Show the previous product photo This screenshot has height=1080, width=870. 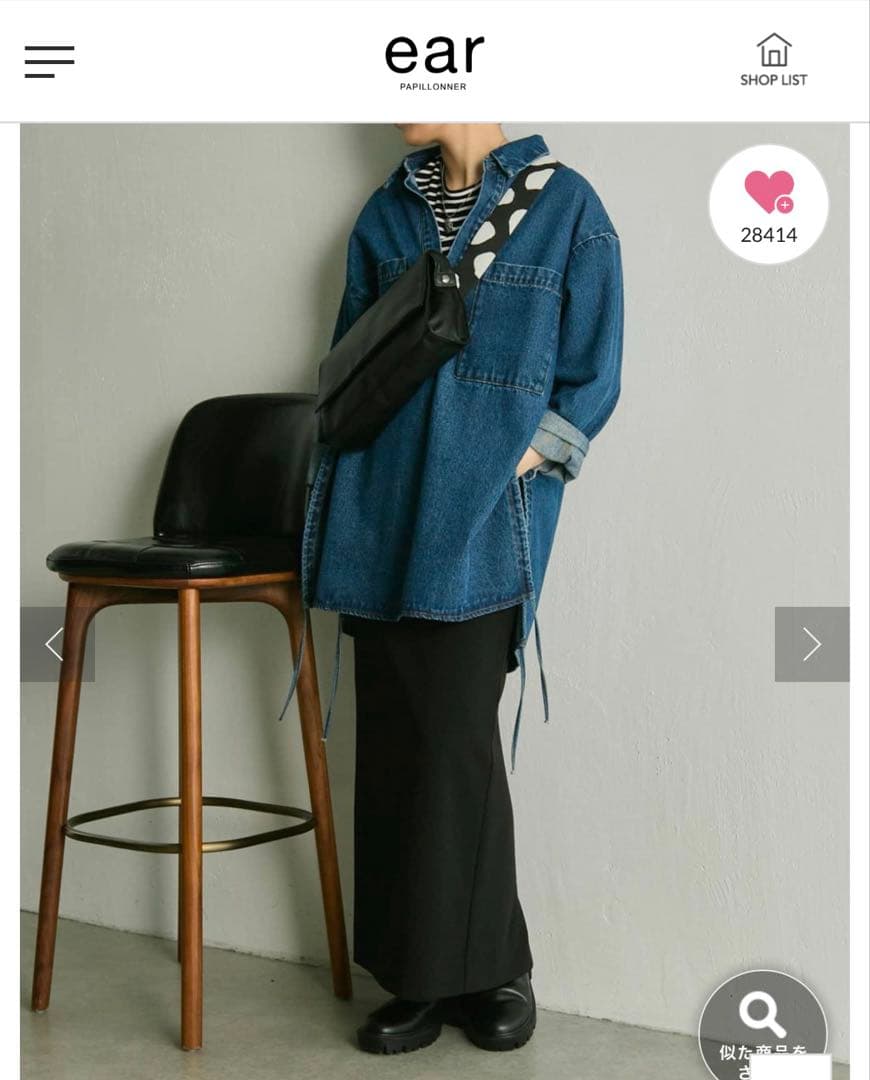[57, 645]
